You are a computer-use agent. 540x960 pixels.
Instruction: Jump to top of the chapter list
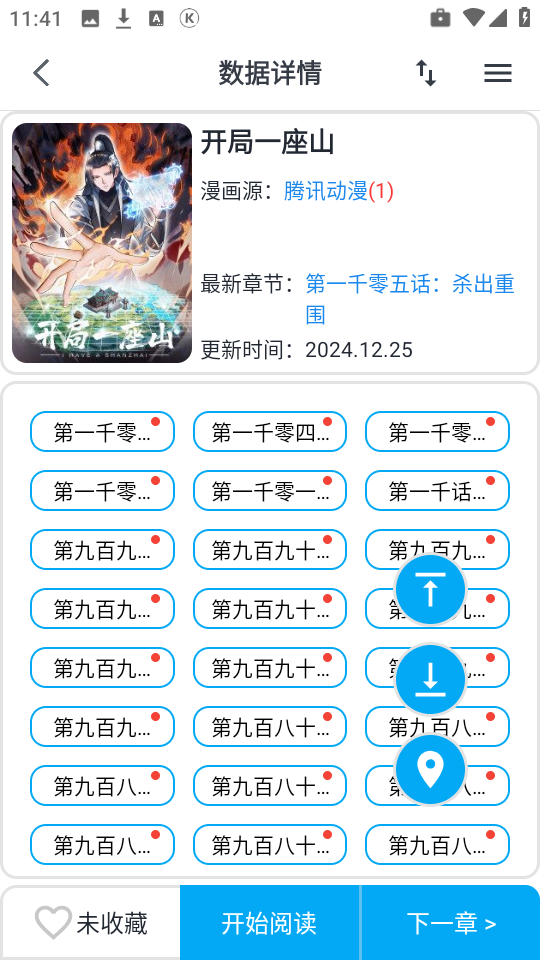430,590
